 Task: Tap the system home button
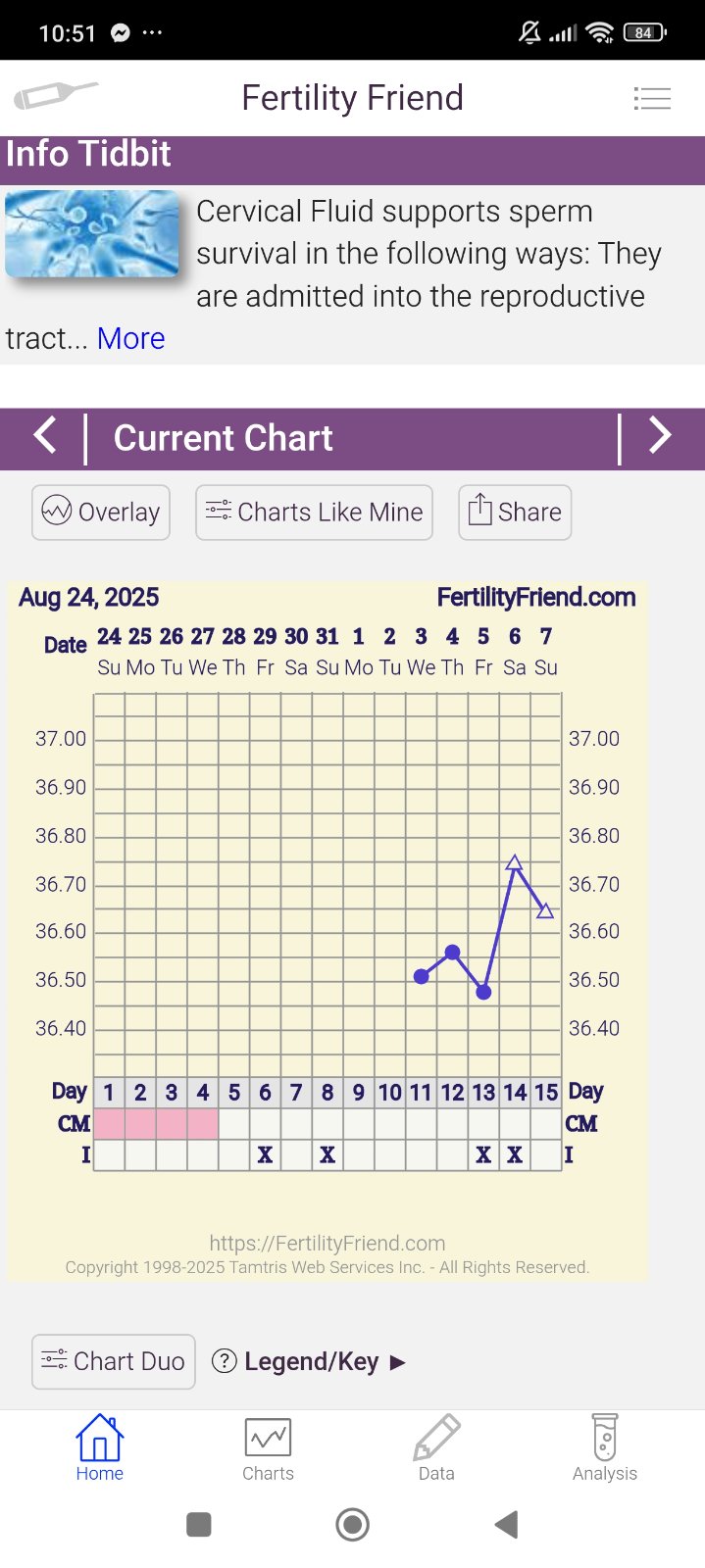[x=353, y=1525]
